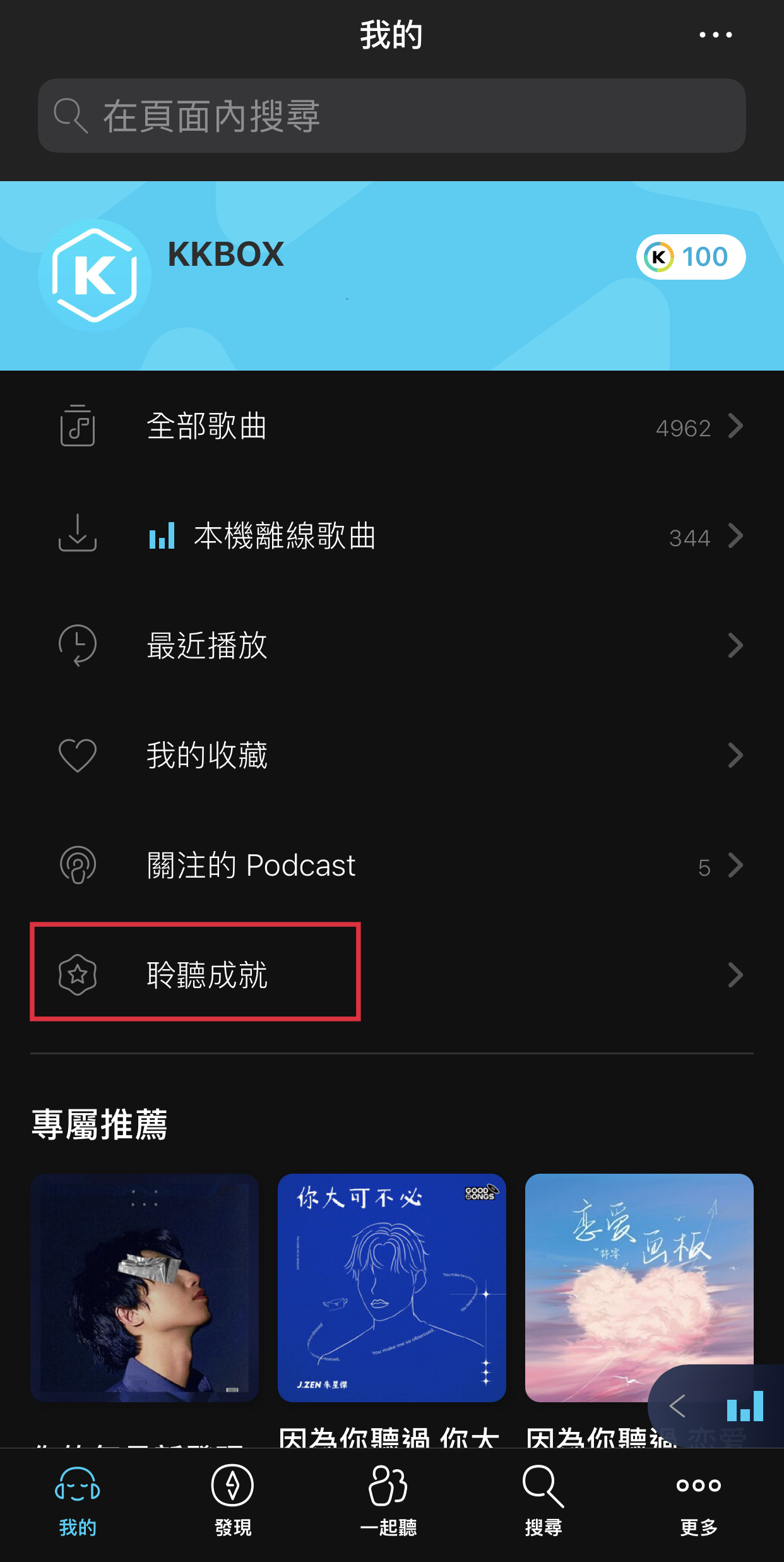The image size is (784, 1562).
Task: Open the three-dot overflow menu
Action: [x=715, y=35]
